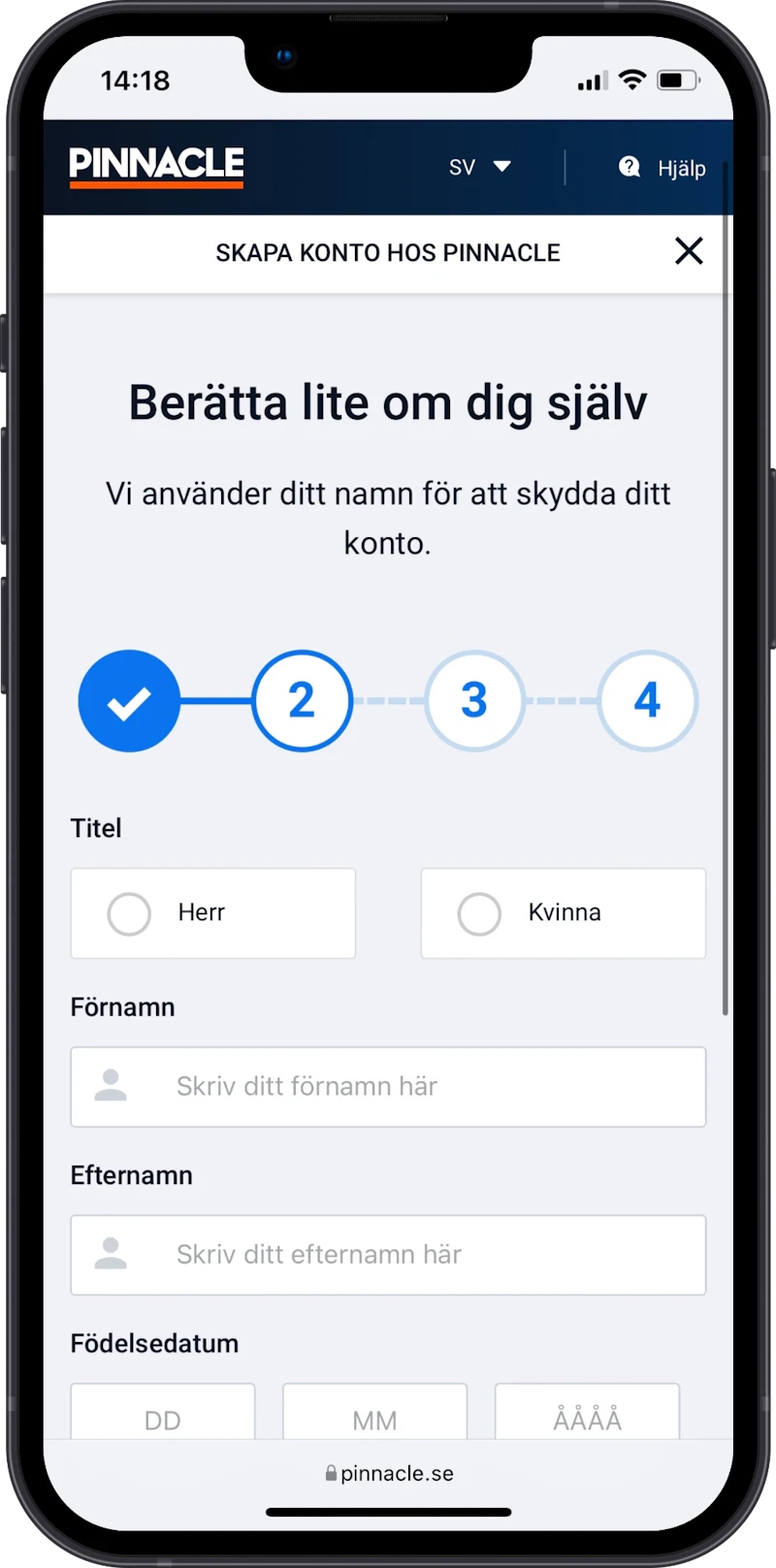This screenshot has height=1568, width=776.
Task: Go back to completed step one
Action: (x=129, y=700)
